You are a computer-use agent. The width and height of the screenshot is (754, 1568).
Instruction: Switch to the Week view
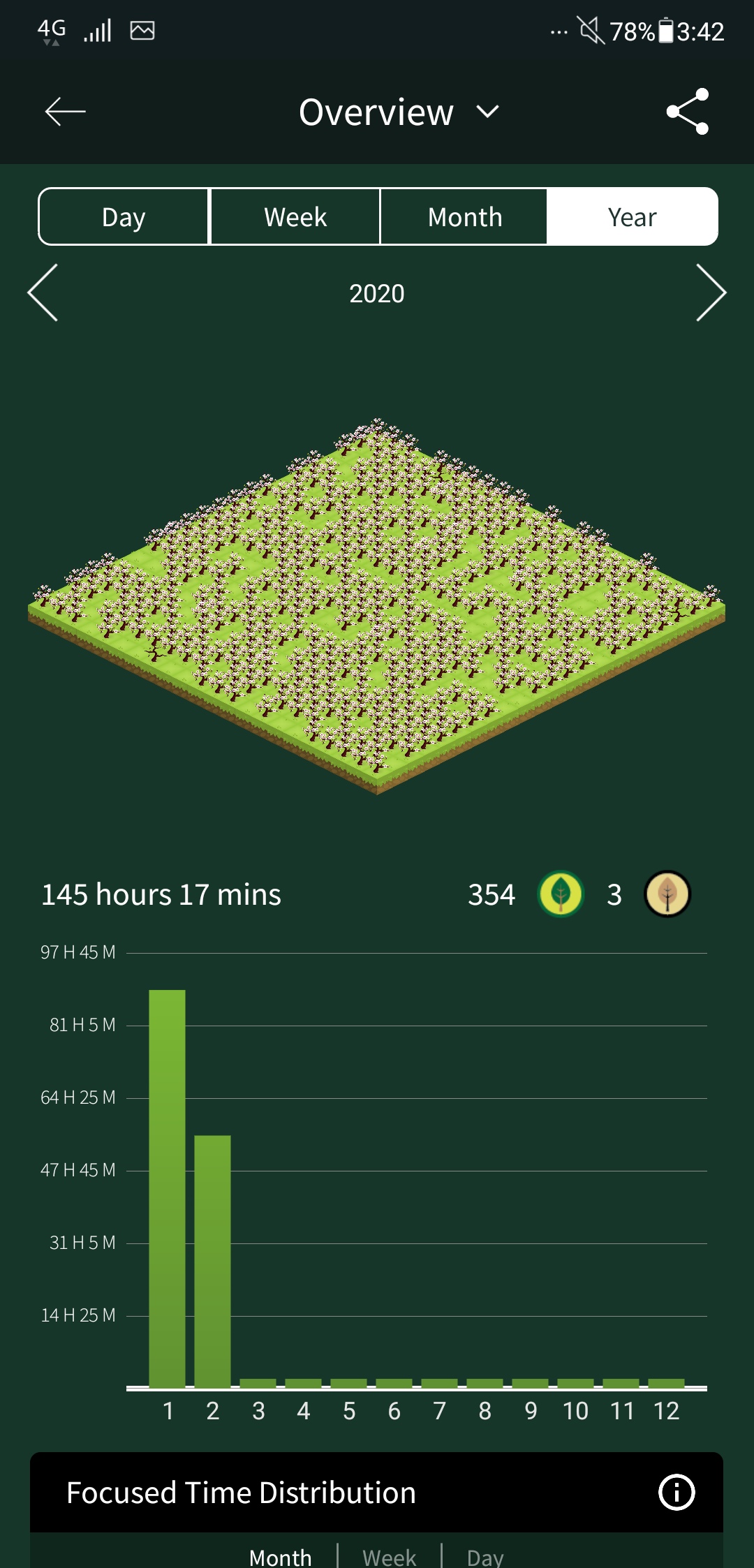point(295,217)
